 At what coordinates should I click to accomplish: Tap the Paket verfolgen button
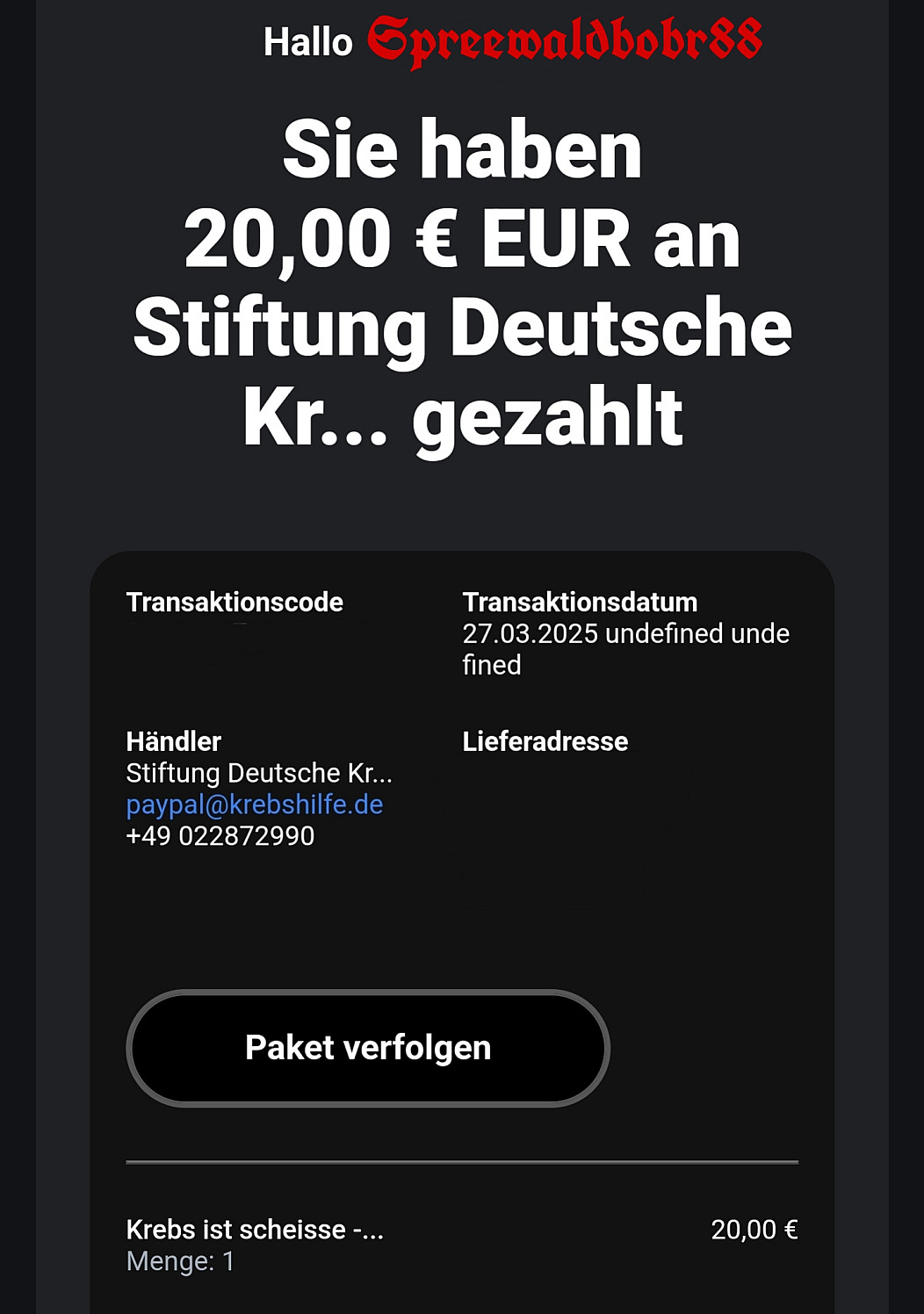point(368,1048)
